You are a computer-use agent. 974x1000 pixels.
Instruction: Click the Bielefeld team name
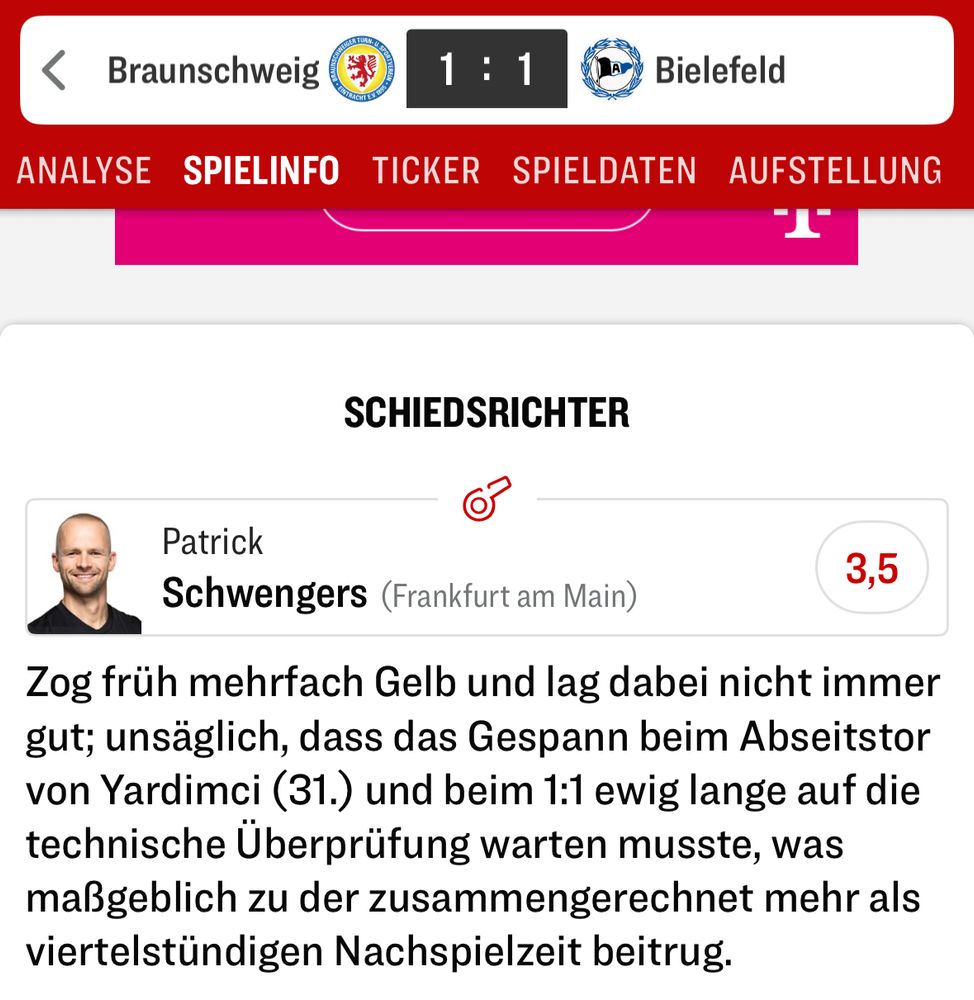(x=720, y=68)
